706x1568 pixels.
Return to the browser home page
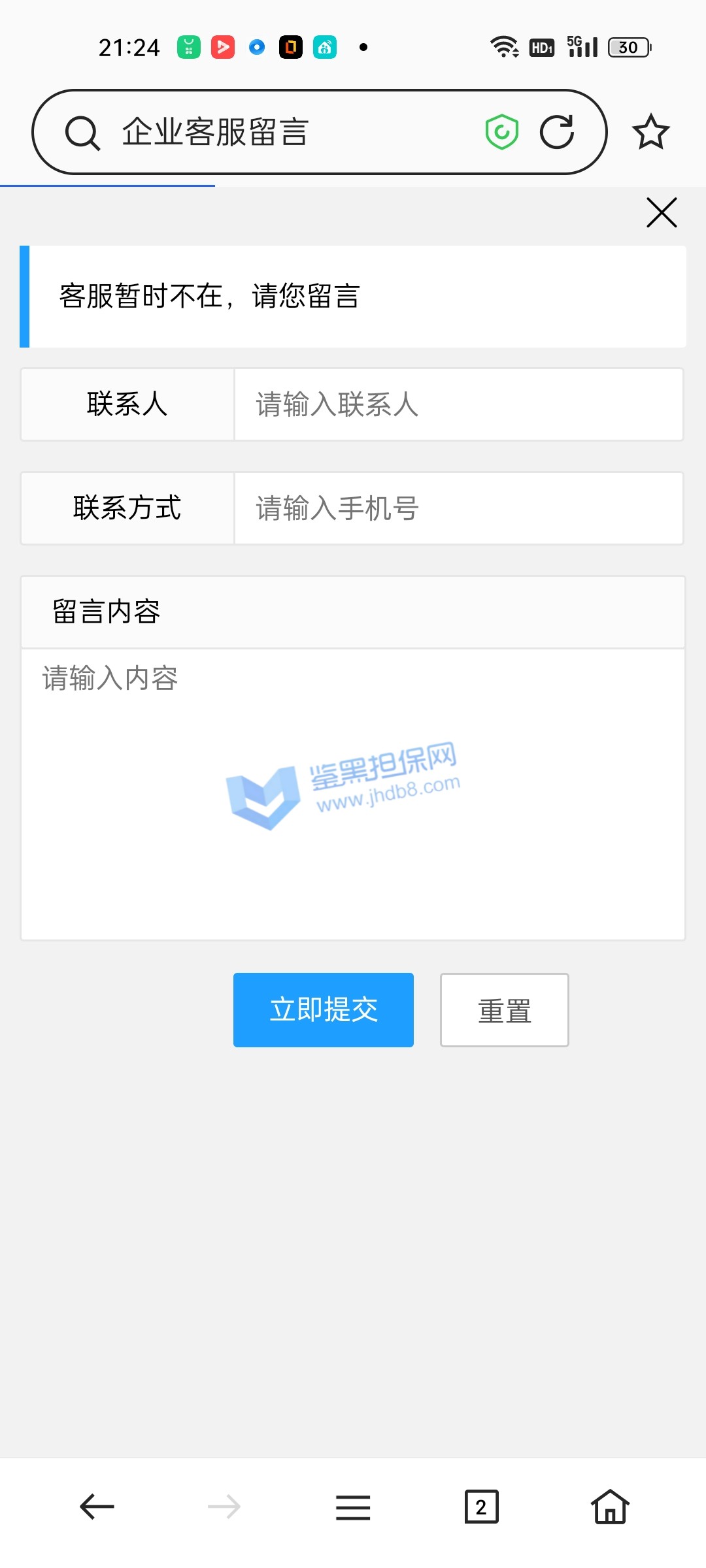(x=610, y=1507)
